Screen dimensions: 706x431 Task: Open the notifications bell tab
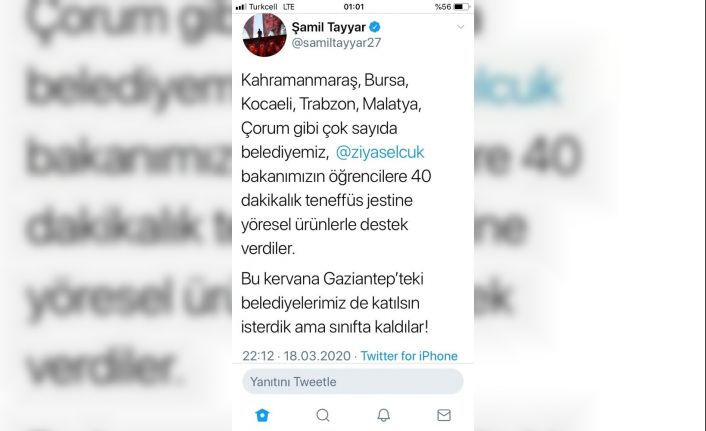tap(383, 415)
